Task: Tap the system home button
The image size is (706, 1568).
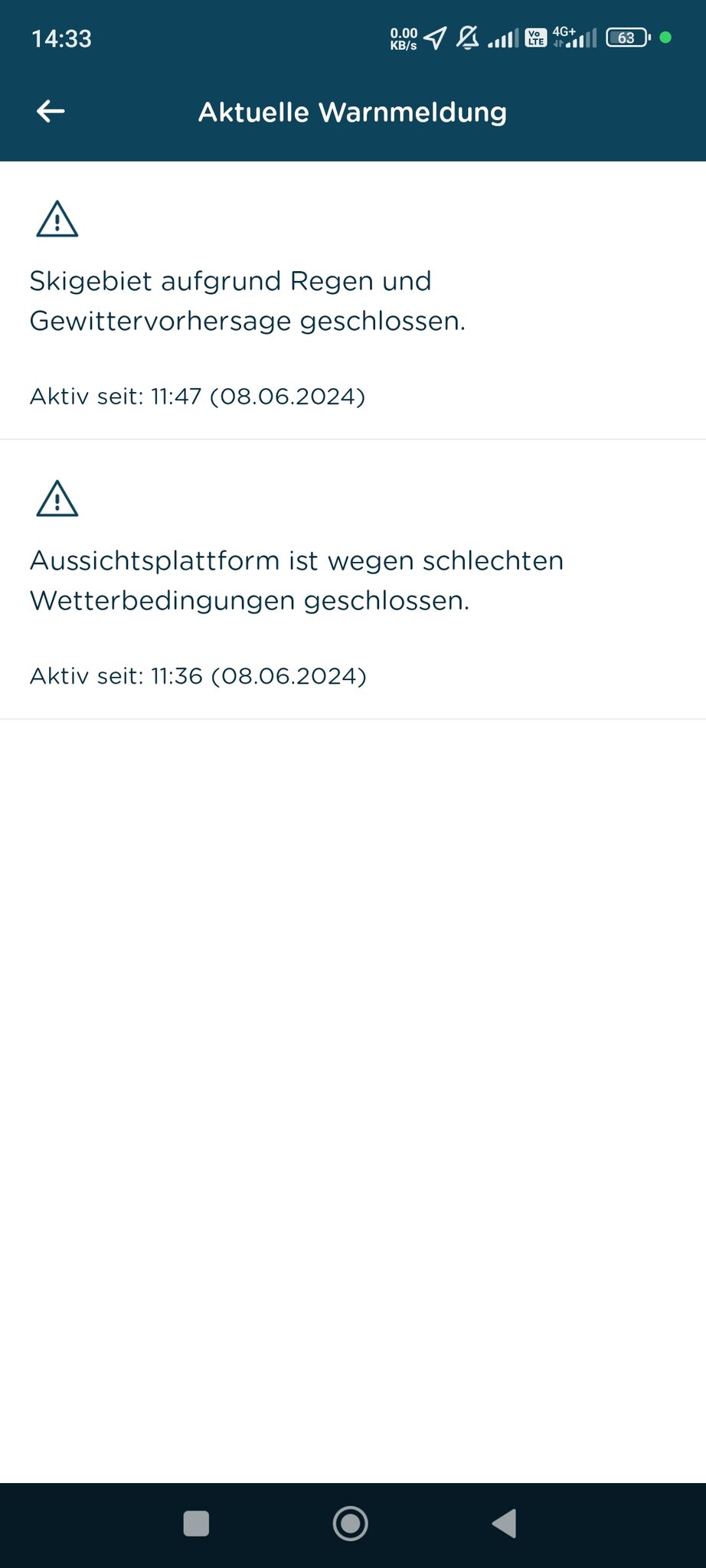Action: coord(351,1523)
